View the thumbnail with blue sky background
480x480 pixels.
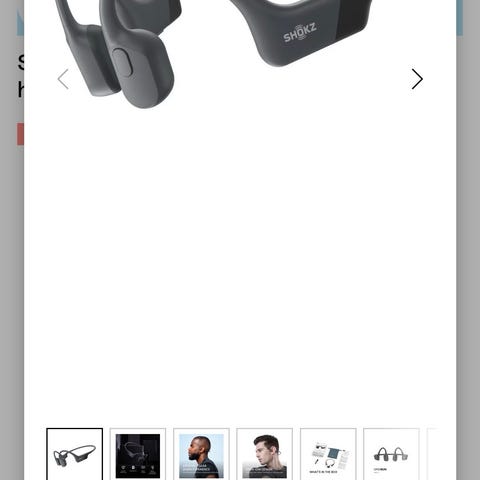[201, 455]
